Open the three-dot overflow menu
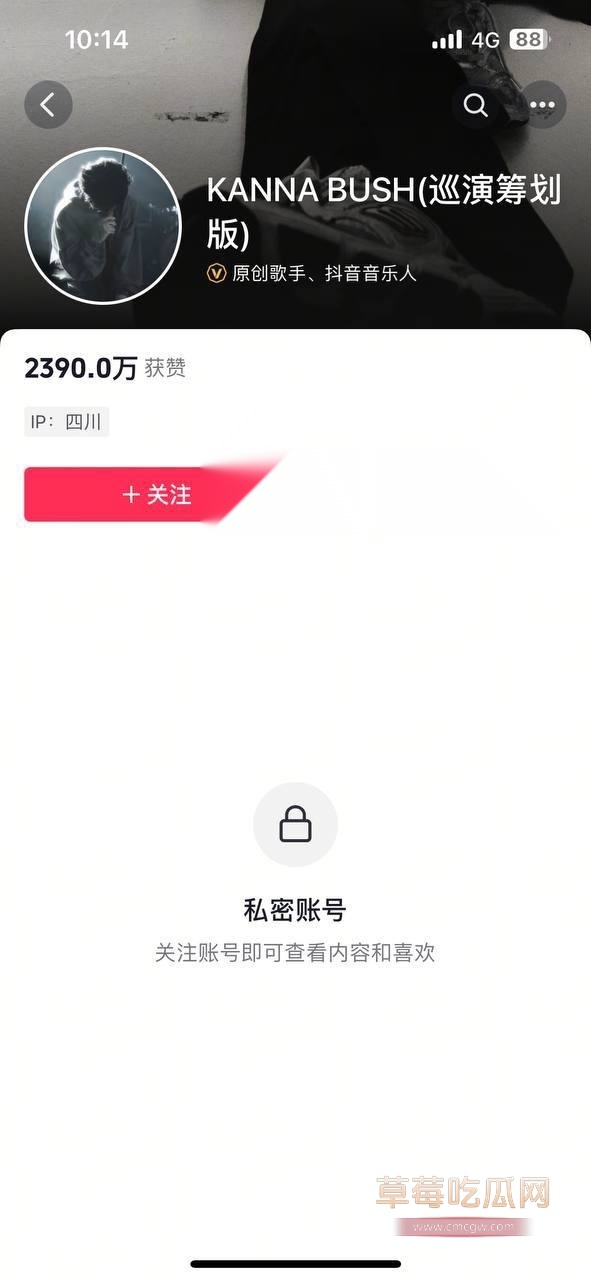 pyautogui.click(x=542, y=105)
